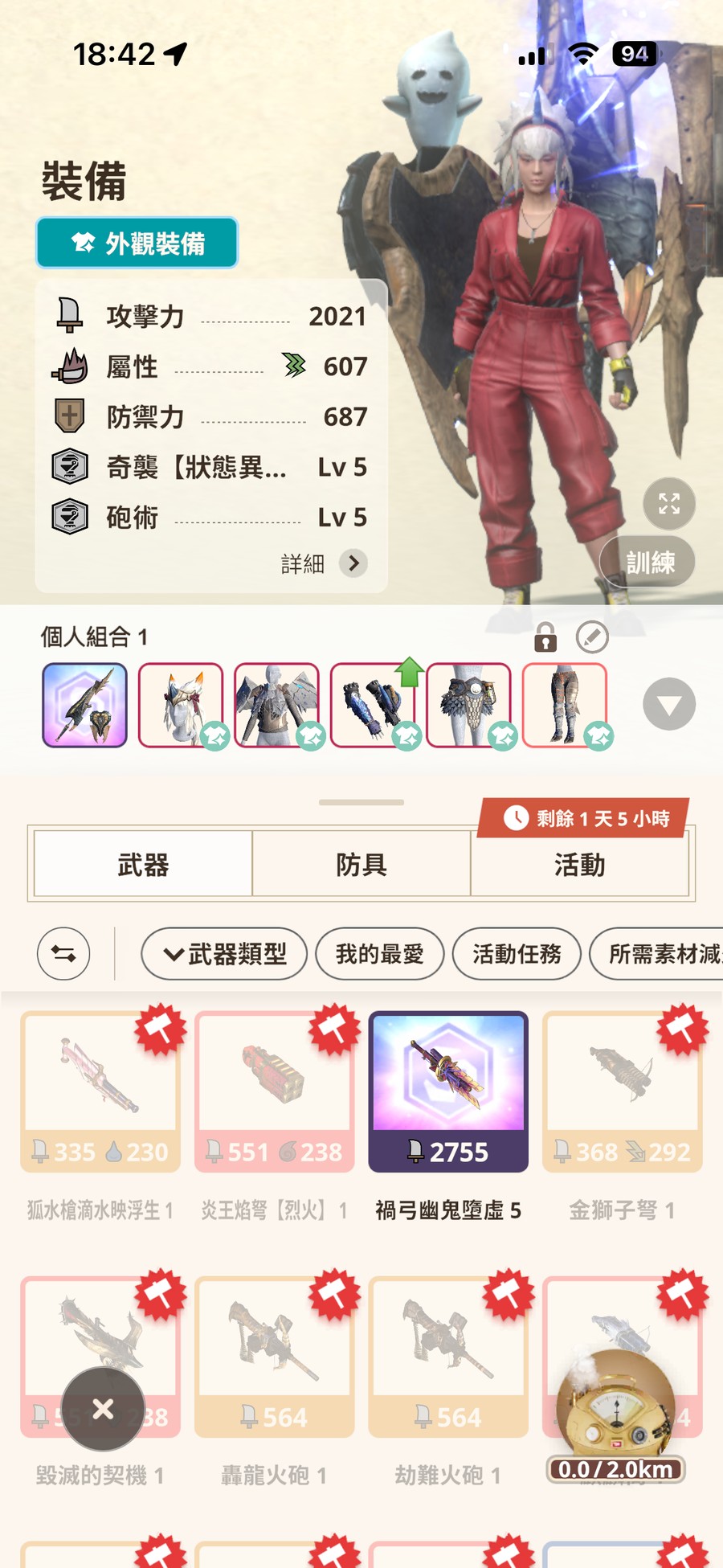Screen dimensions: 723x1568
Task: Select the equipped weapon slot in loadout
Action: pyautogui.click(x=84, y=705)
